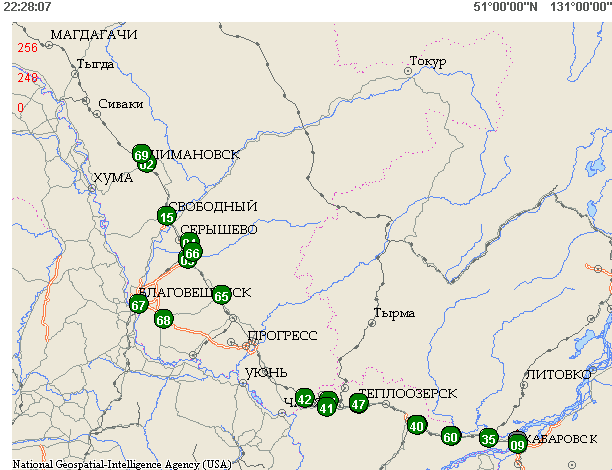Select map marker 42
The width and height of the screenshot is (612, 470).
(x=305, y=399)
